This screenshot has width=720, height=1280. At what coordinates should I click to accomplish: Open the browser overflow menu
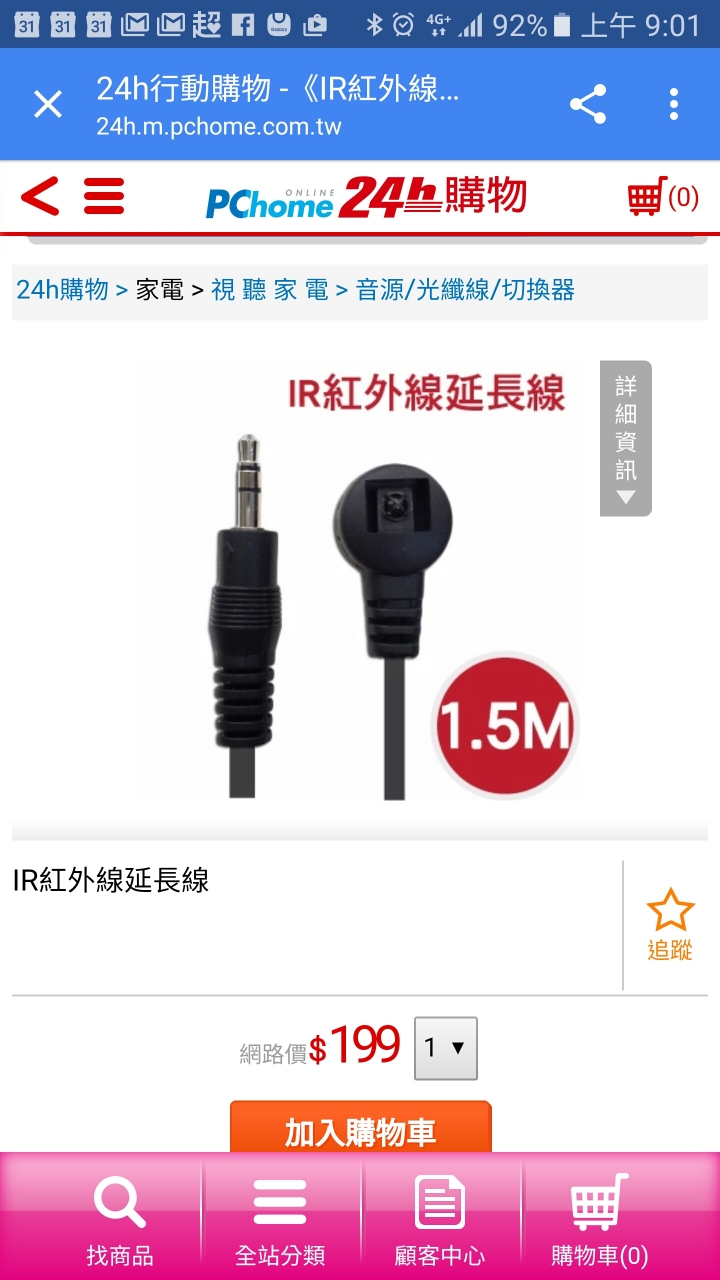click(674, 104)
